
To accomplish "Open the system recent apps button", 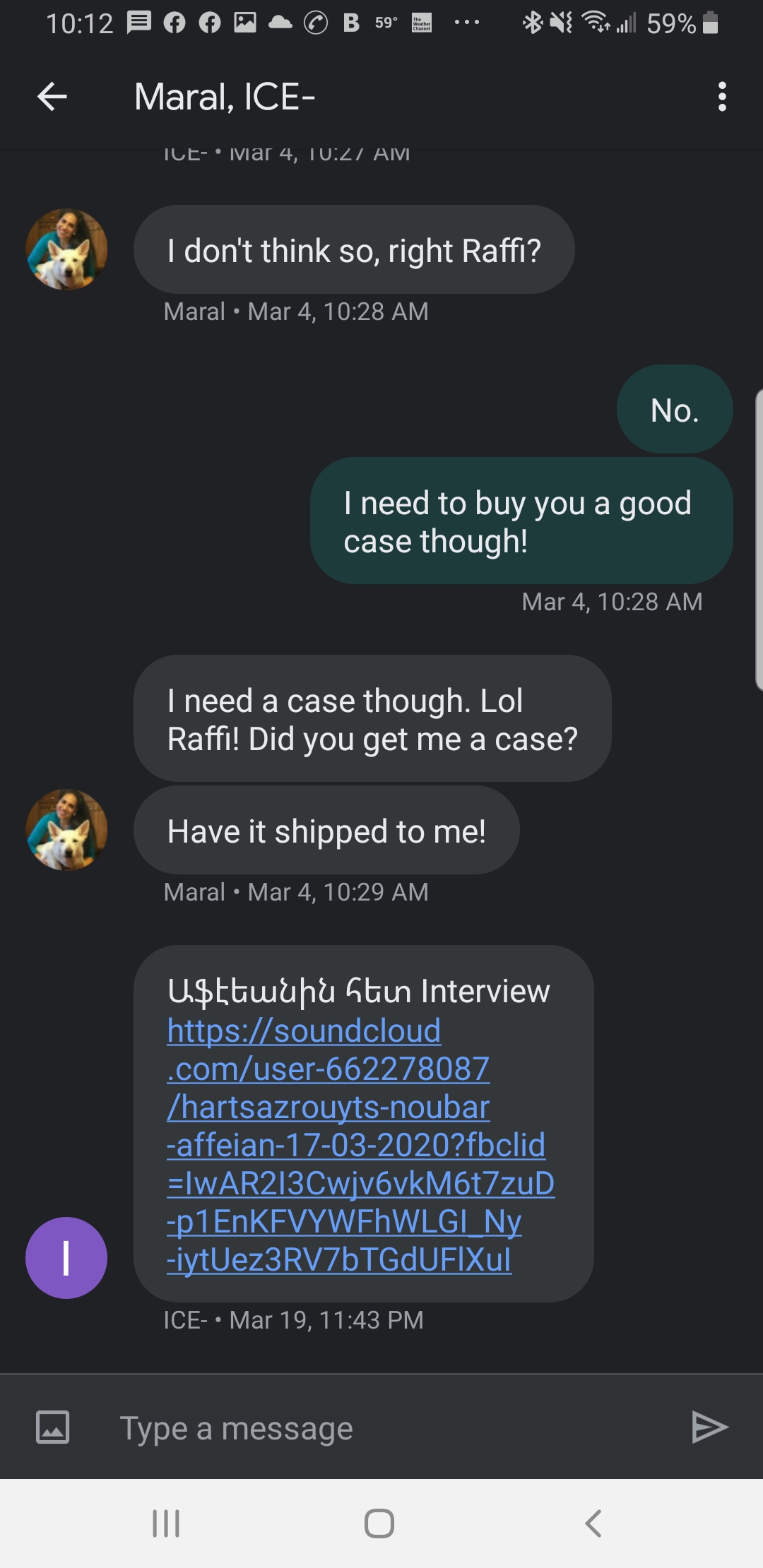I will tap(166, 1524).
